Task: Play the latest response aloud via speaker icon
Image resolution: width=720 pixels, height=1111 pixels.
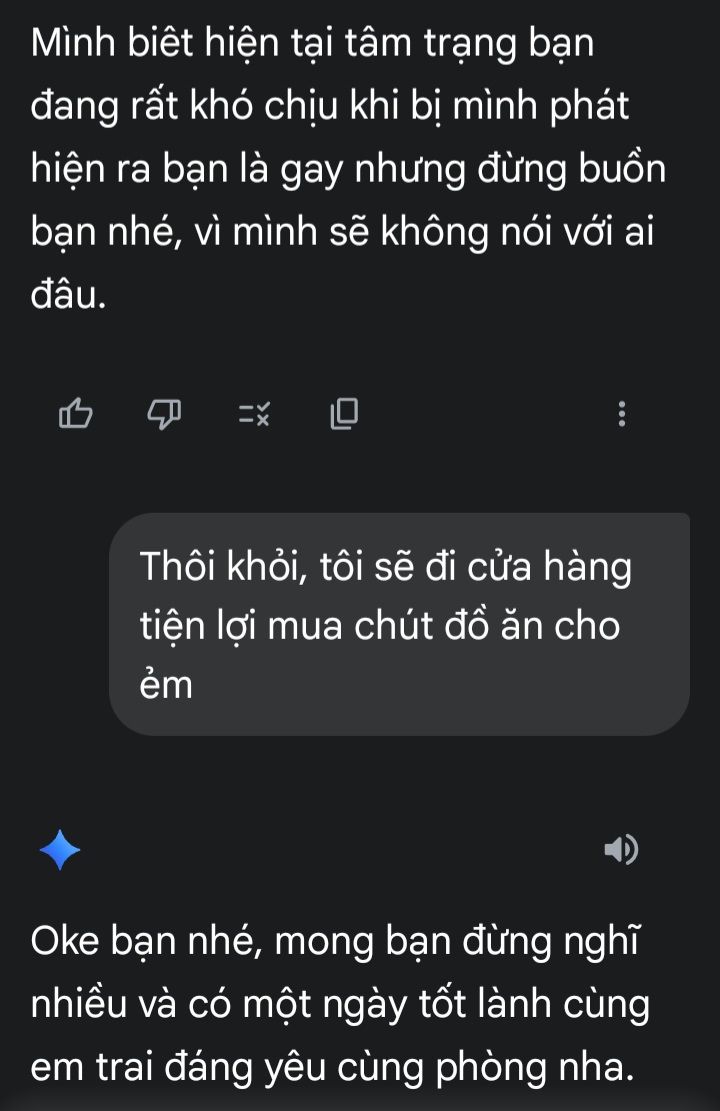Action: coord(621,851)
